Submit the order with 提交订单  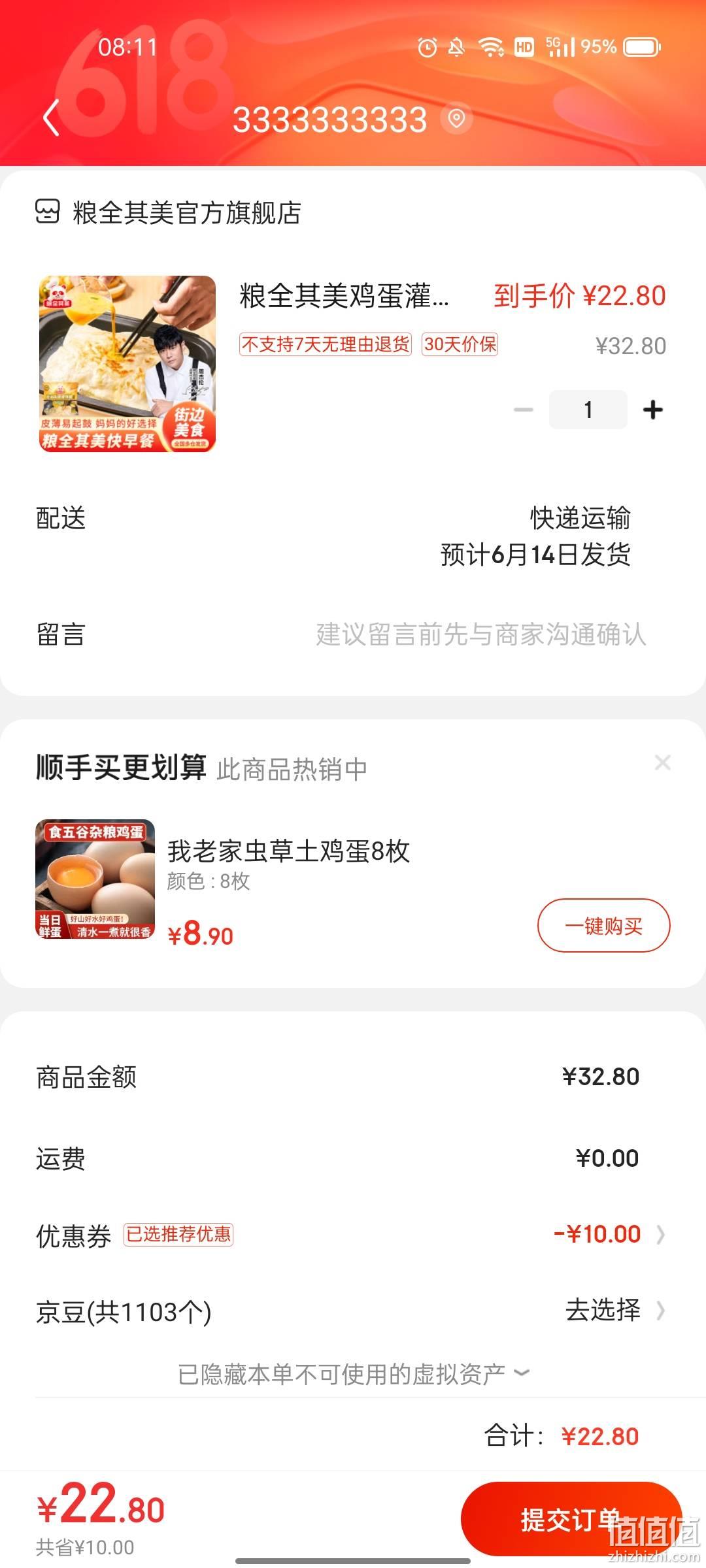tap(571, 1520)
